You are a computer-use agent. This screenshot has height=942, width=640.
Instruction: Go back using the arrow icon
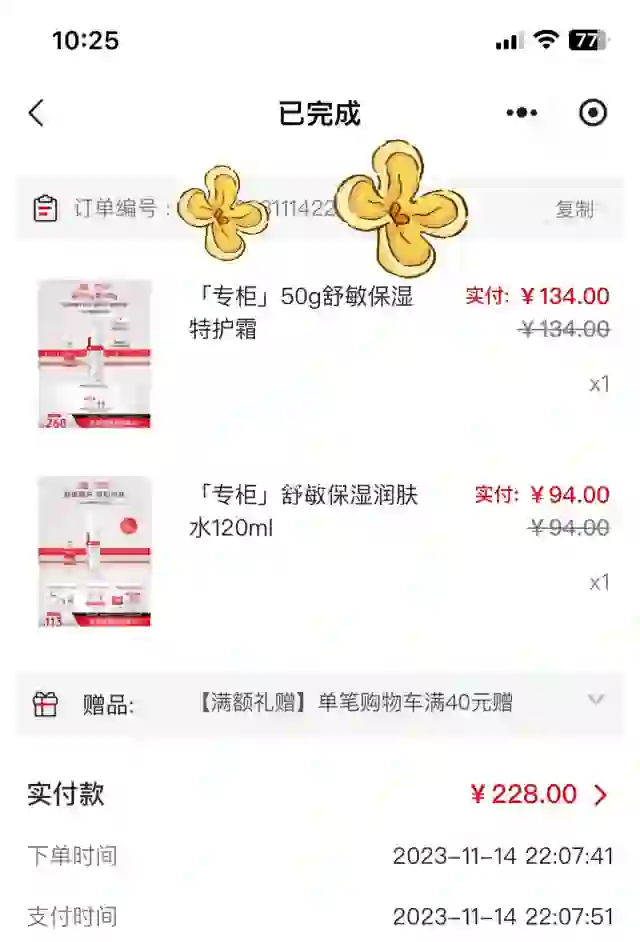[x=36, y=113]
